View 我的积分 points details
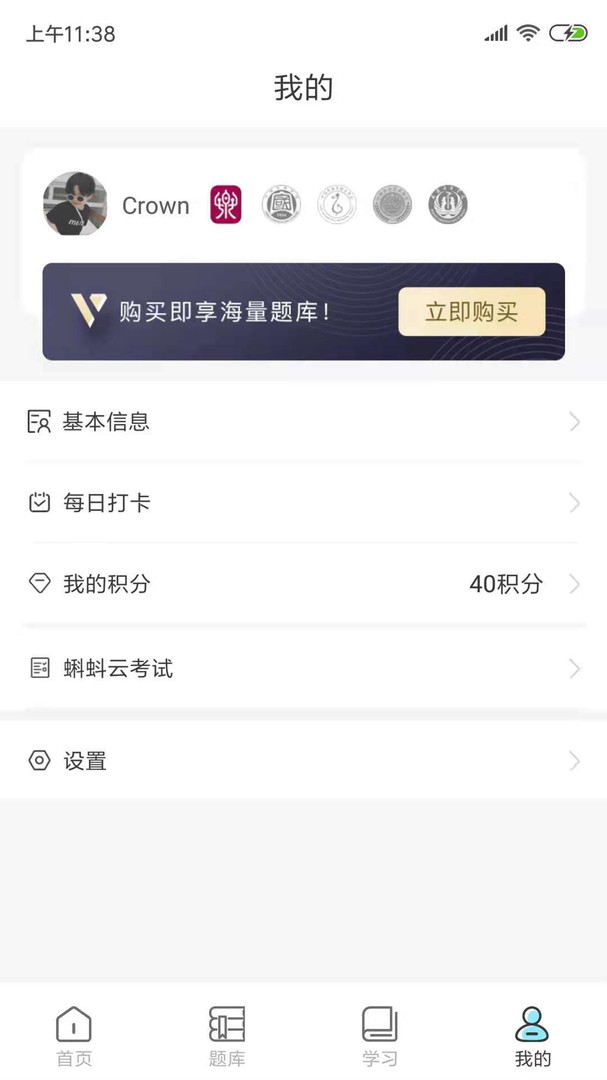 303,584
